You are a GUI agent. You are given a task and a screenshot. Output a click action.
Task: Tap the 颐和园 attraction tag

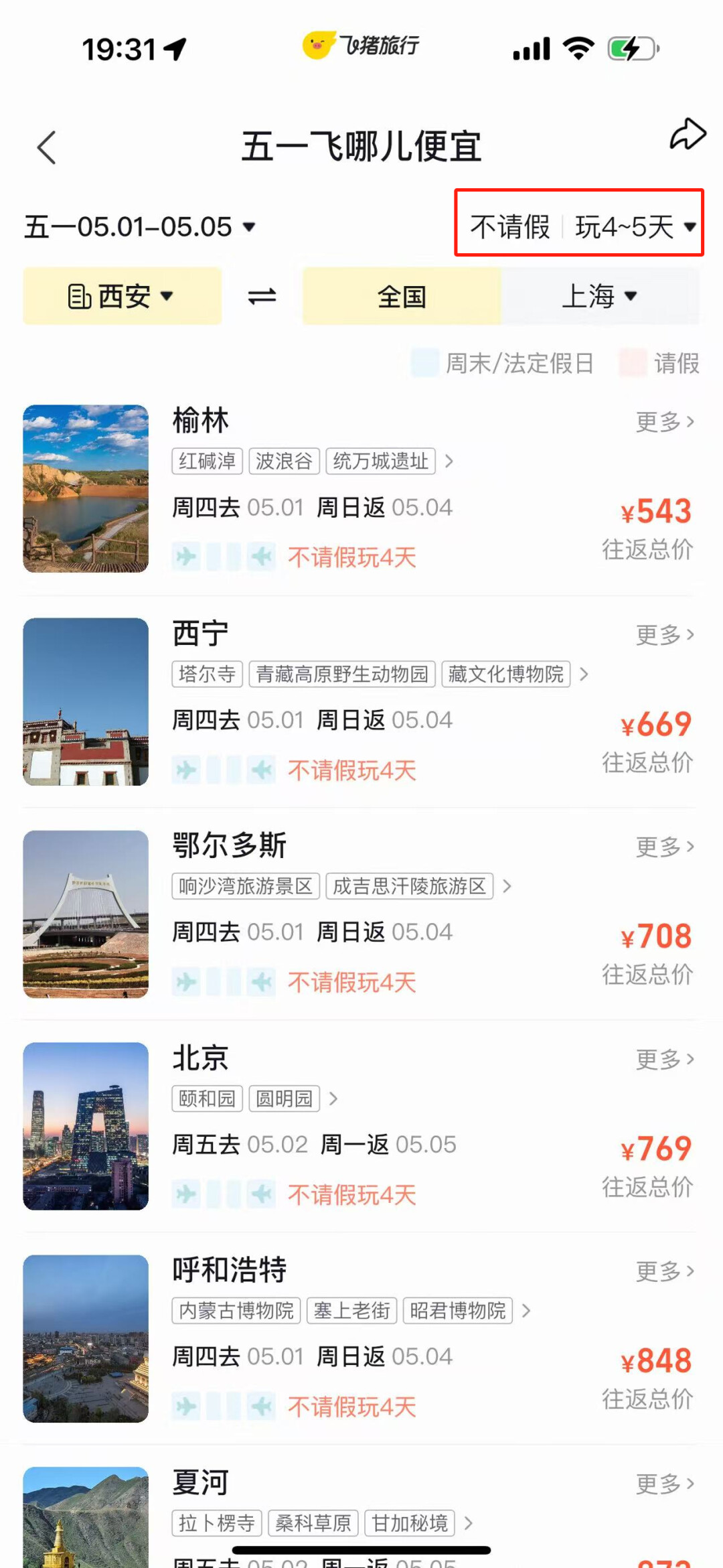(x=208, y=1098)
